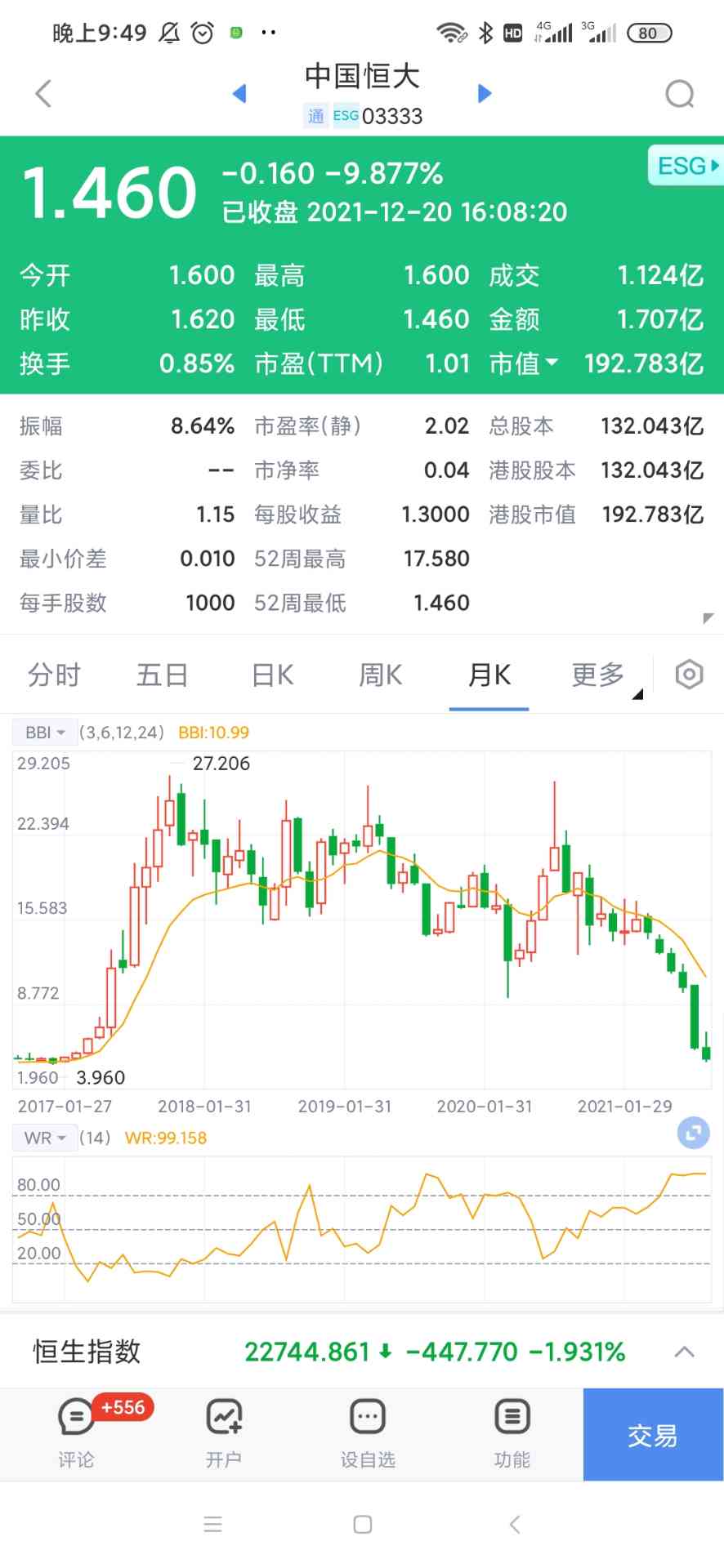
Task: Switch to the 五日 chart tab
Action: [x=162, y=675]
